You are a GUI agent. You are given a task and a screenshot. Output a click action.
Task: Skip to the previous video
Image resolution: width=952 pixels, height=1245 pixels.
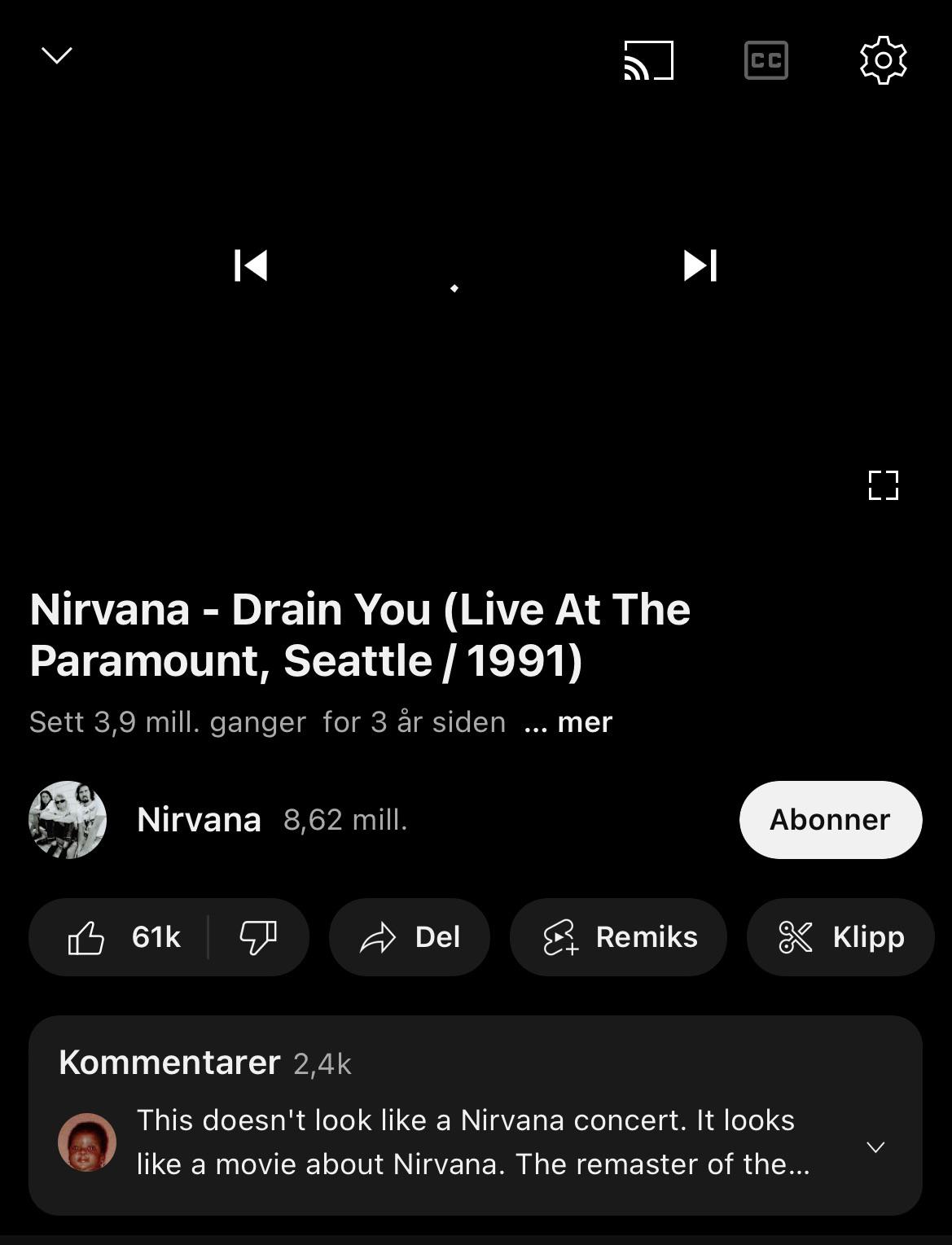point(251,265)
